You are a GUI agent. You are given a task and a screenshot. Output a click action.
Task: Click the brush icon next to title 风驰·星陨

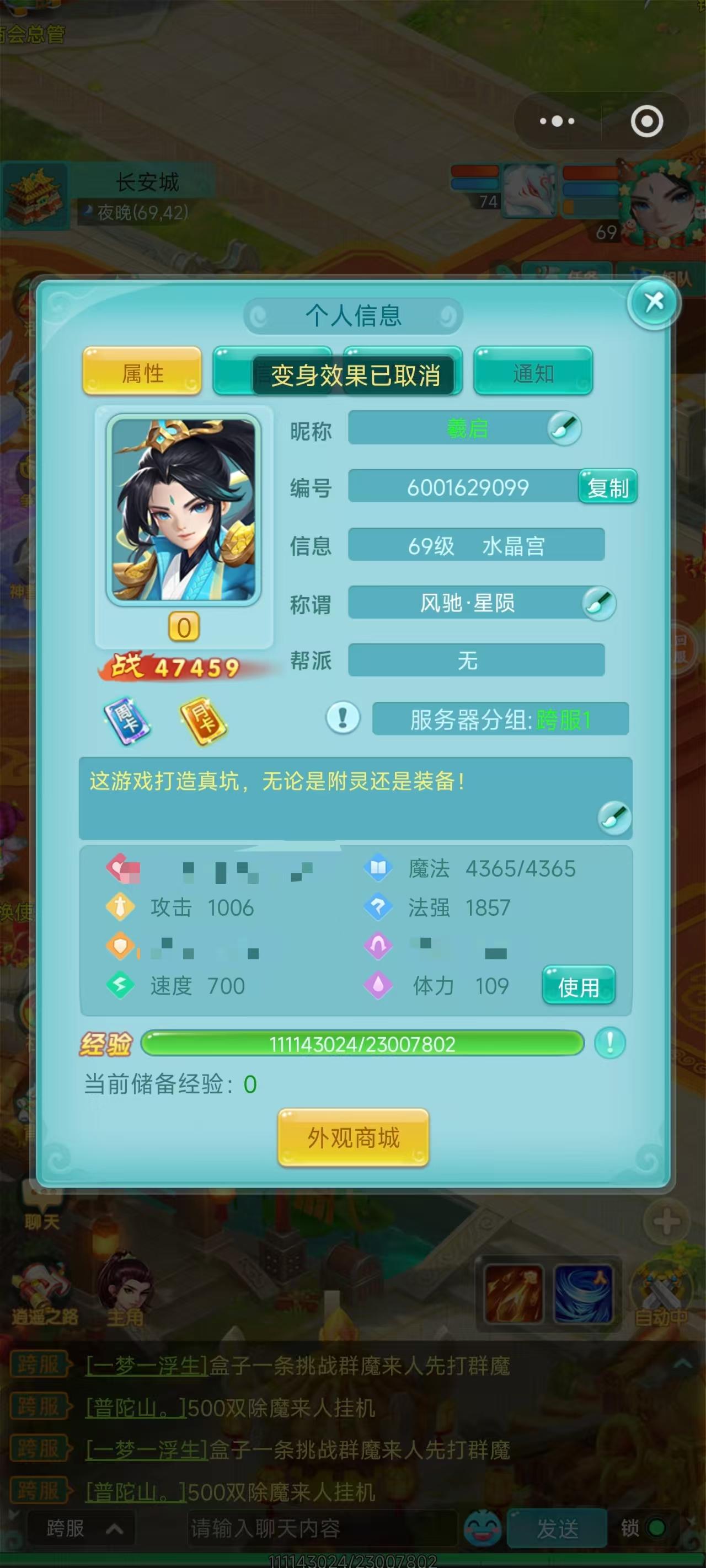pos(600,603)
